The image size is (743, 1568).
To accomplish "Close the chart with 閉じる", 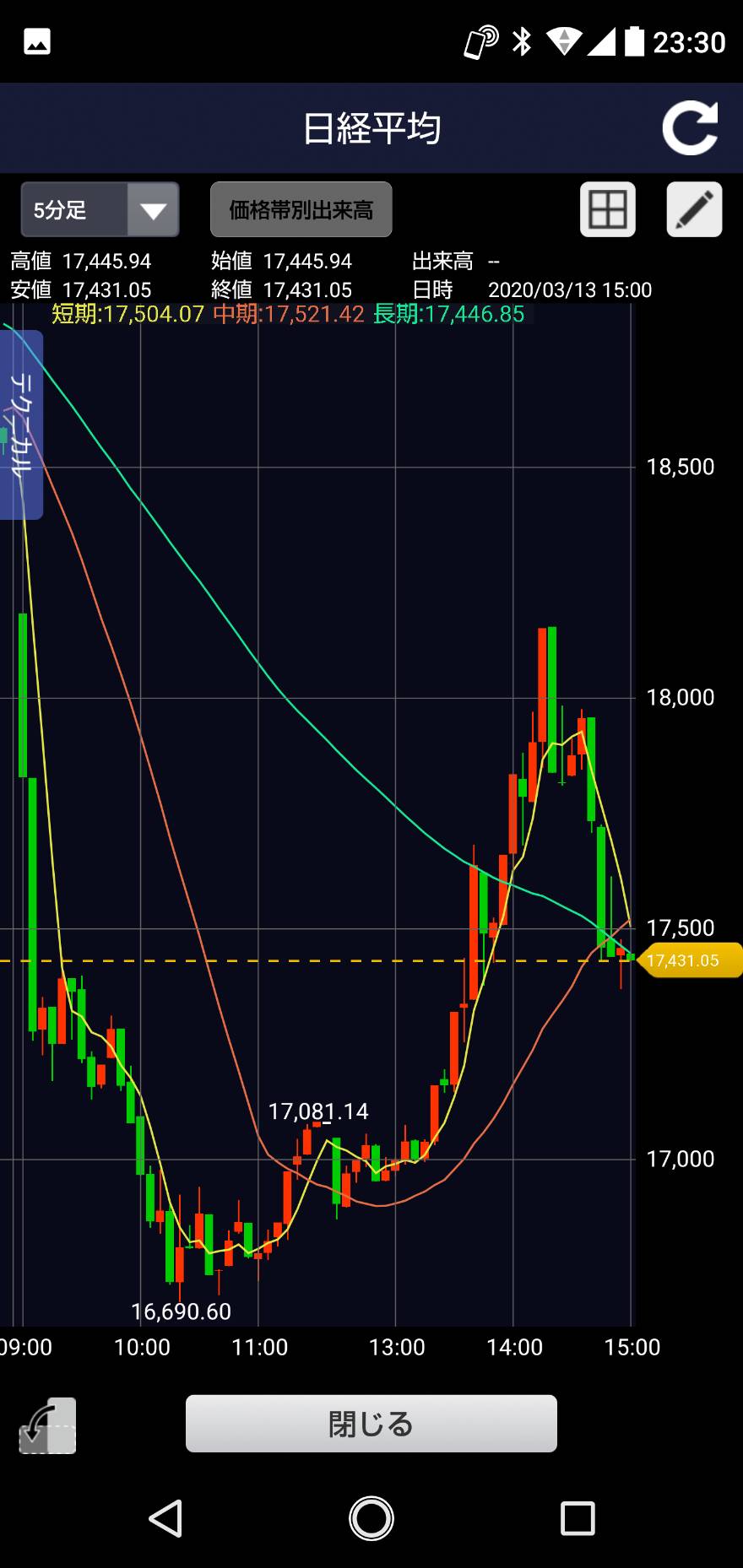I will pos(371,1424).
